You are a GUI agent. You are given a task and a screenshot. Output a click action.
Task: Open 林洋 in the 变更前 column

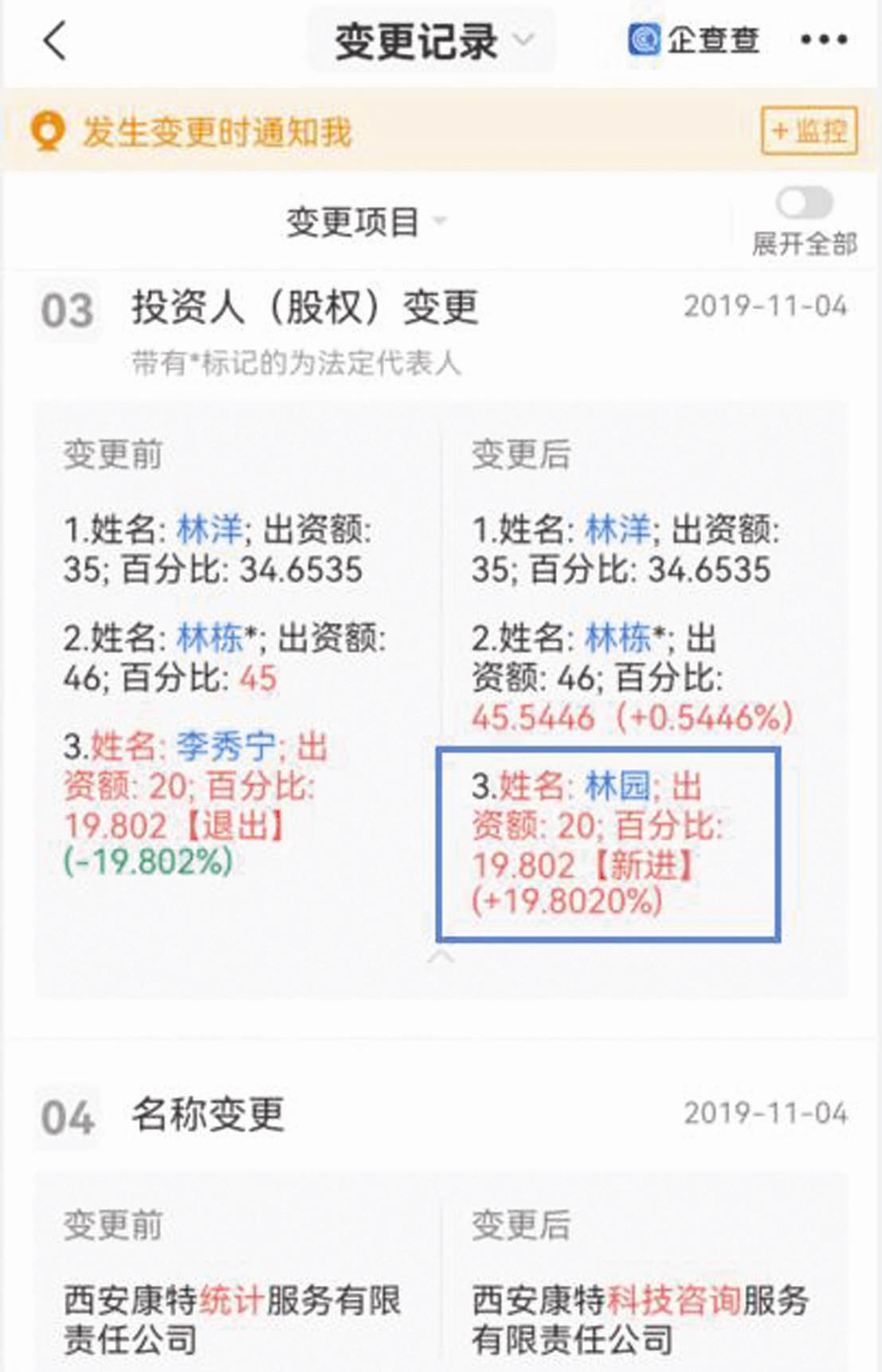[x=209, y=530]
